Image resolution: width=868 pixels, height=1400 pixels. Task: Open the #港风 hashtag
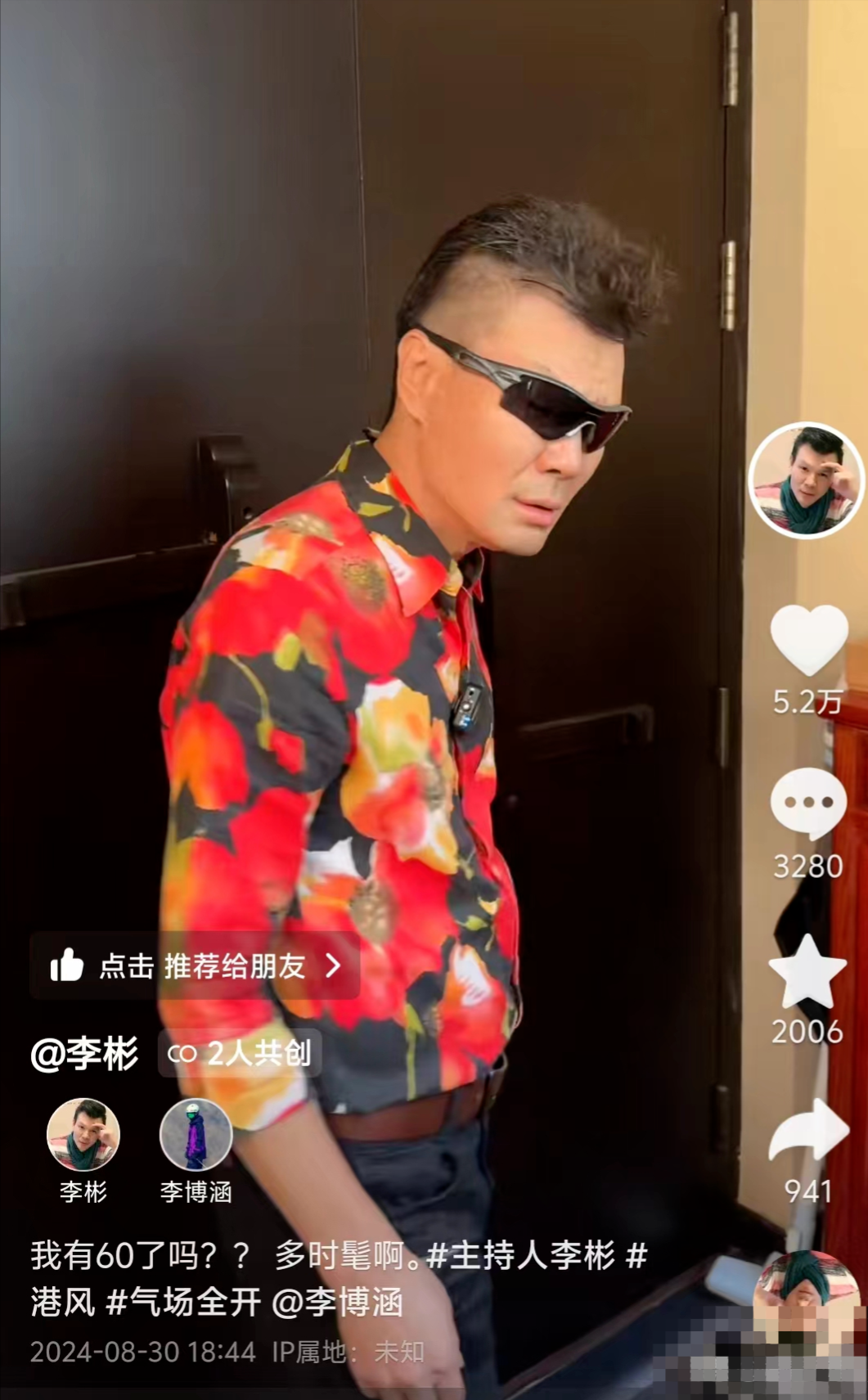pyautogui.click(x=62, y=1302)
